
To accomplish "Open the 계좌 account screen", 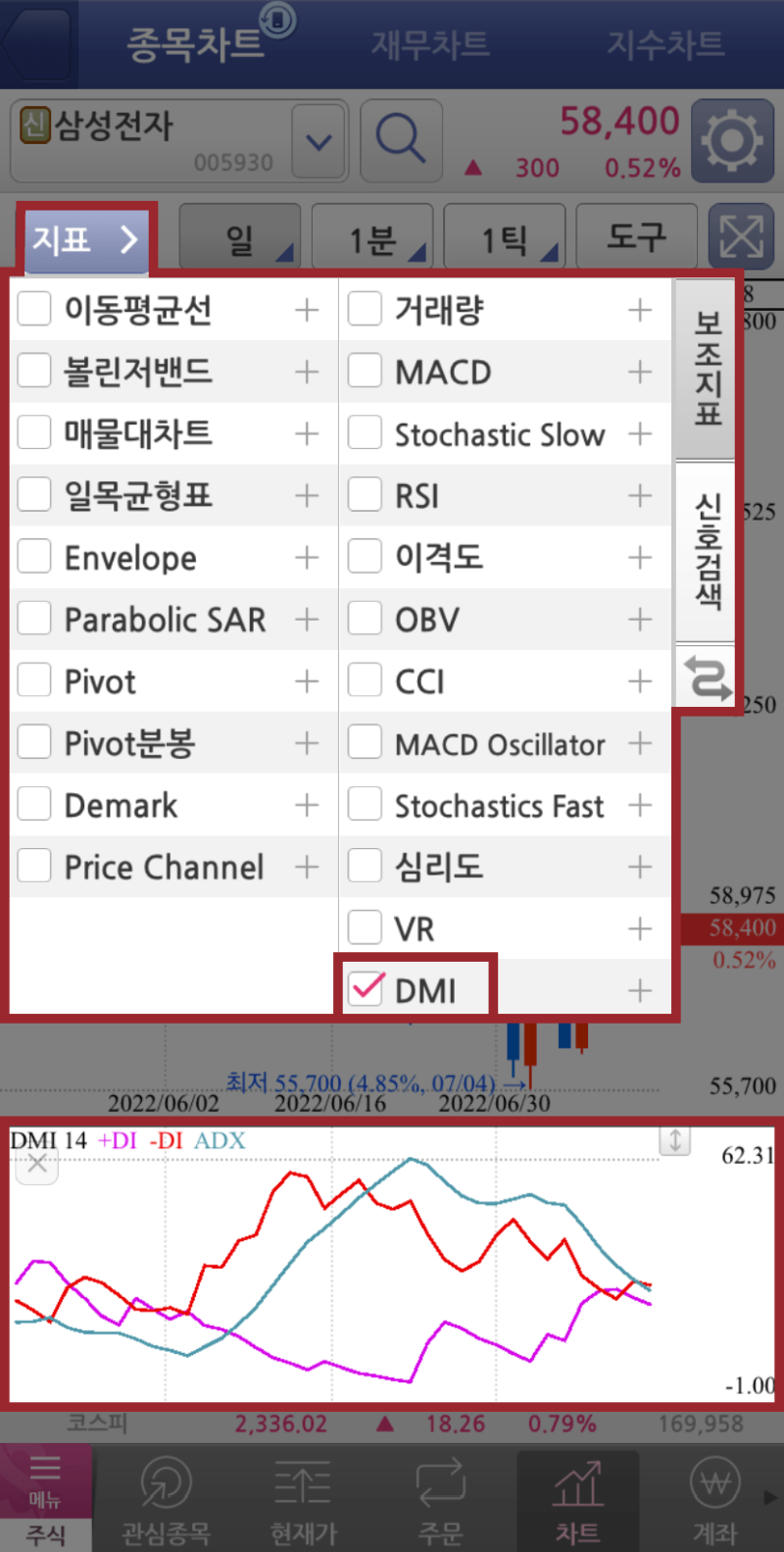I will 714,1495.
